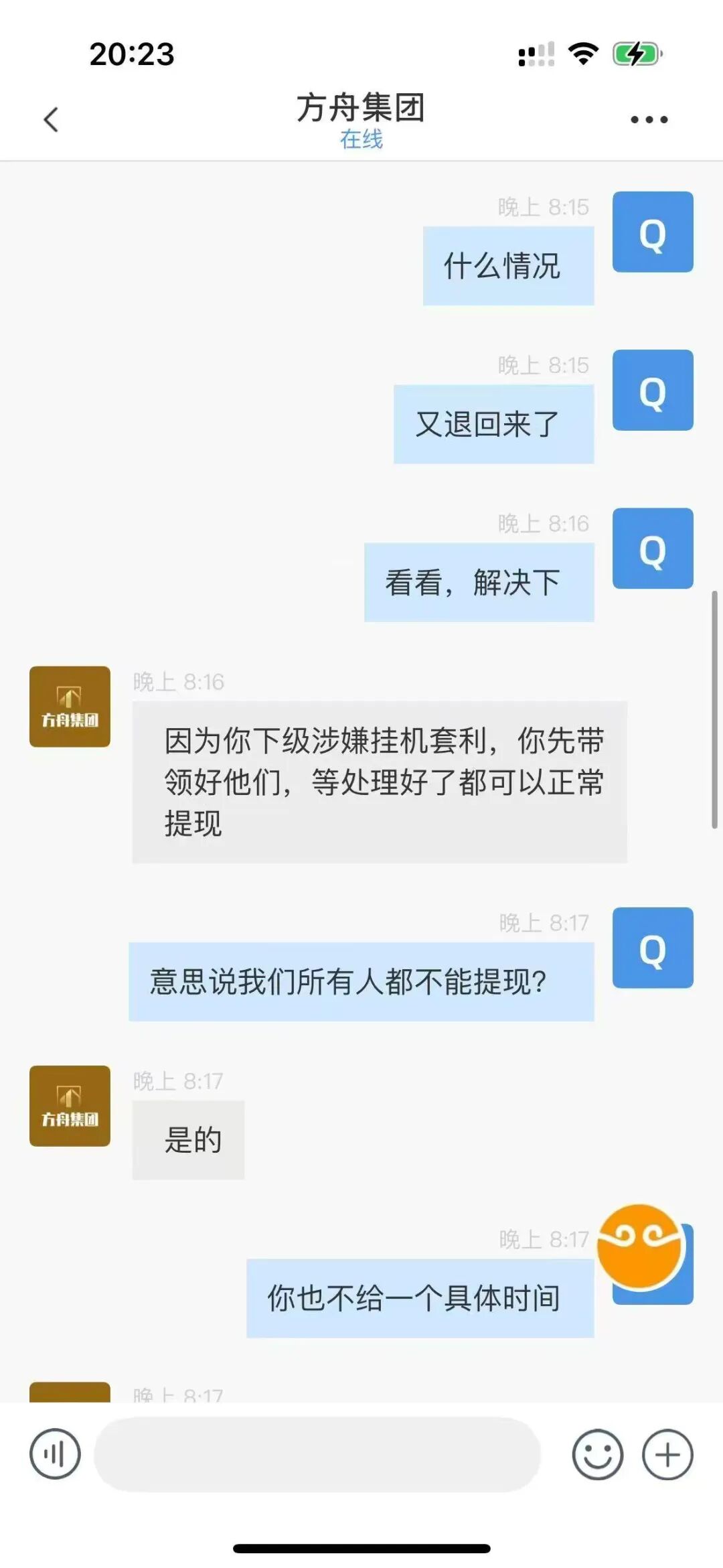Switch to voice message mode icon
The height and width of the screenshot is (1568, 723).
tap(54, 1453)
